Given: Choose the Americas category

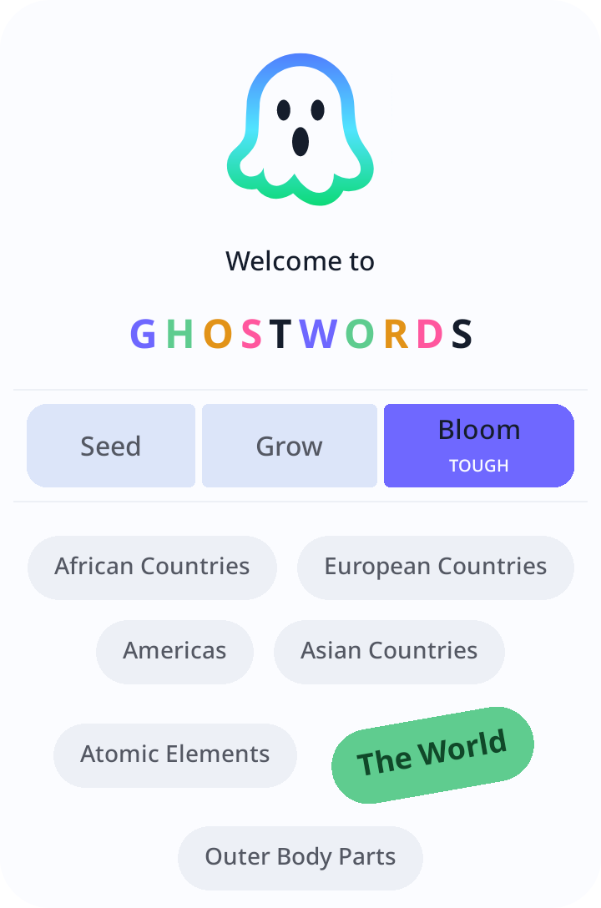Looking at the screenshot, I should click(x=175, y=651).
